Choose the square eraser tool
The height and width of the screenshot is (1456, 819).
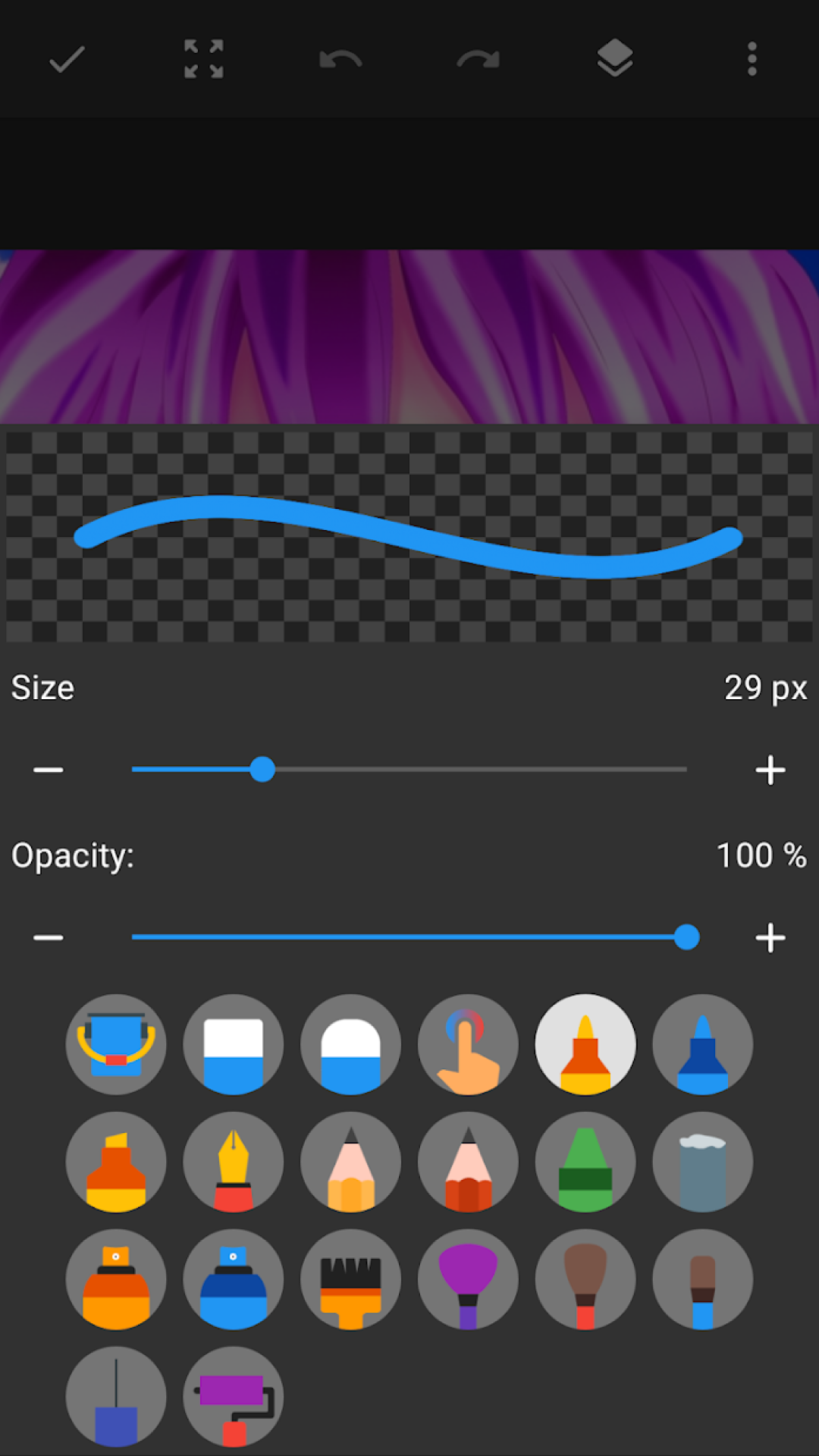[x=234, y=1044]
